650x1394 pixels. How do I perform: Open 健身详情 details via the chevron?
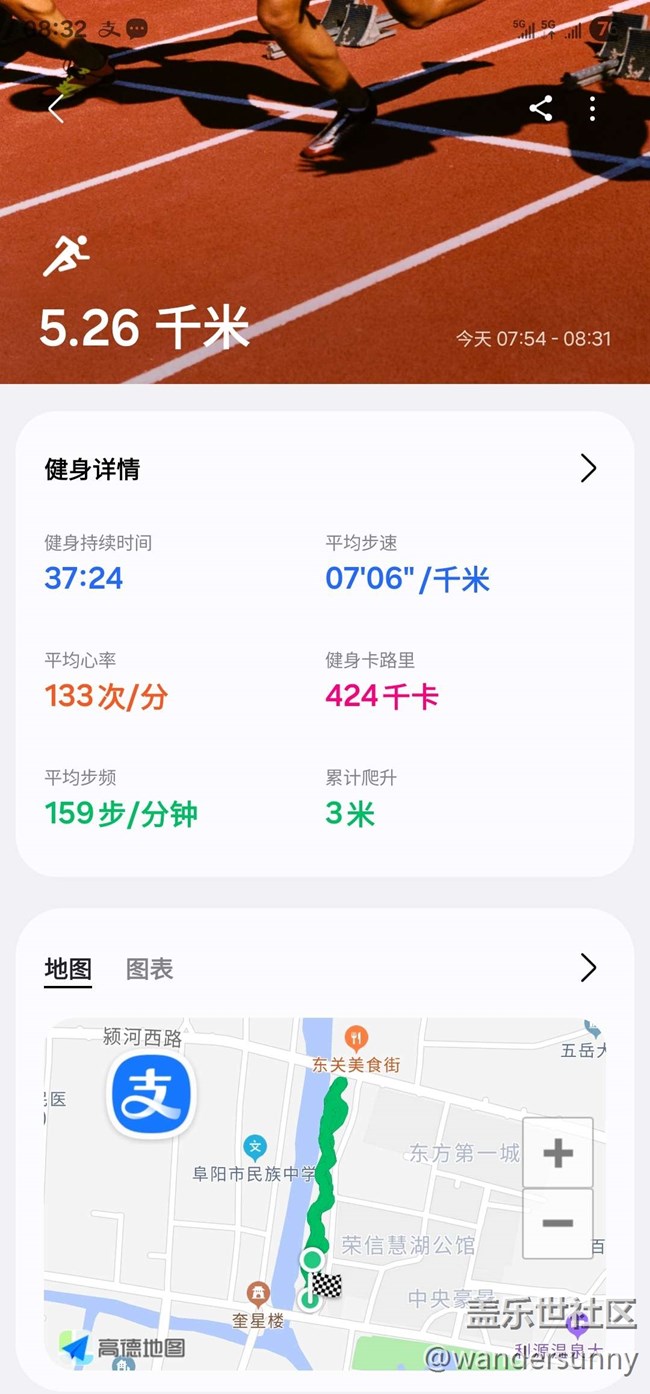[588, 468]
